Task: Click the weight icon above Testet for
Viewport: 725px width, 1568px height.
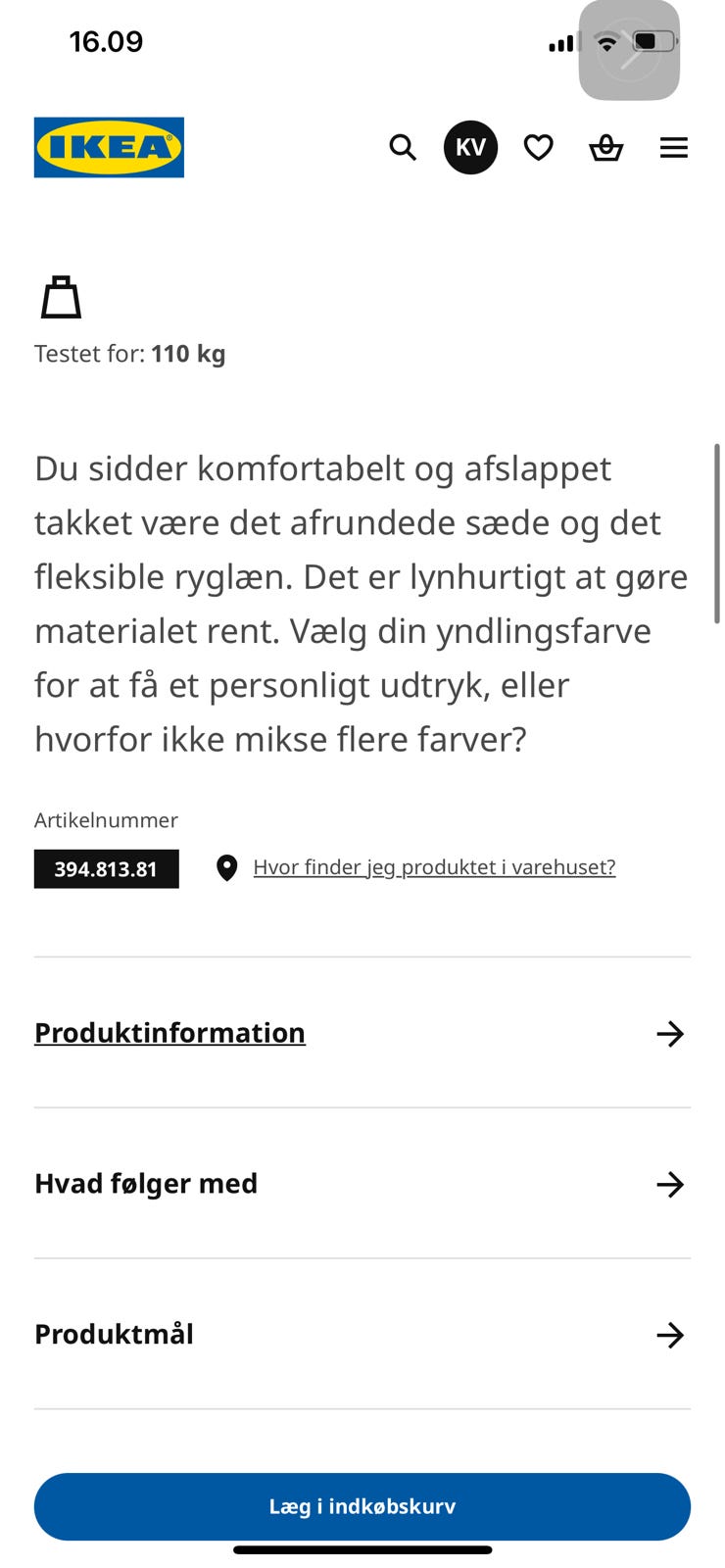Action: click(61, 297)
